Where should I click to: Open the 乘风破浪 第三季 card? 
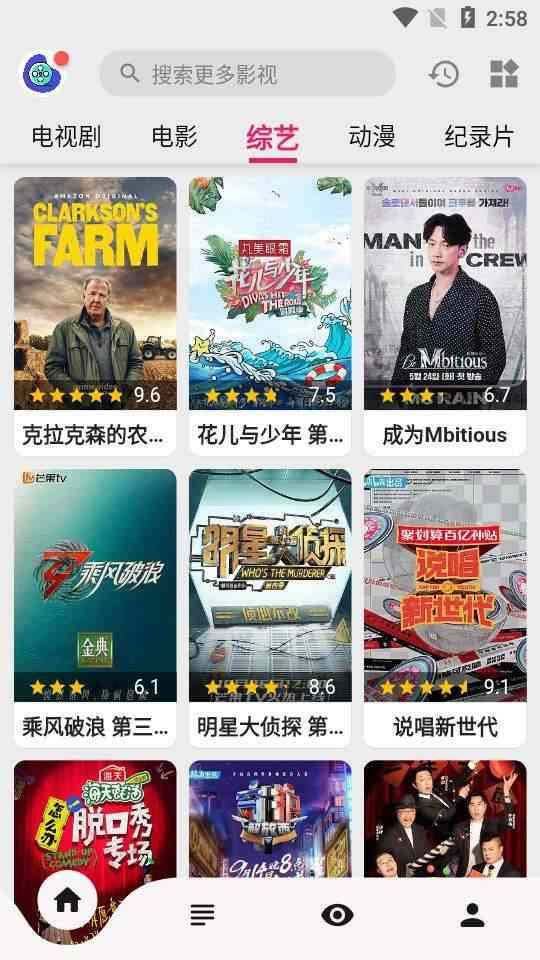pos(95,608)
